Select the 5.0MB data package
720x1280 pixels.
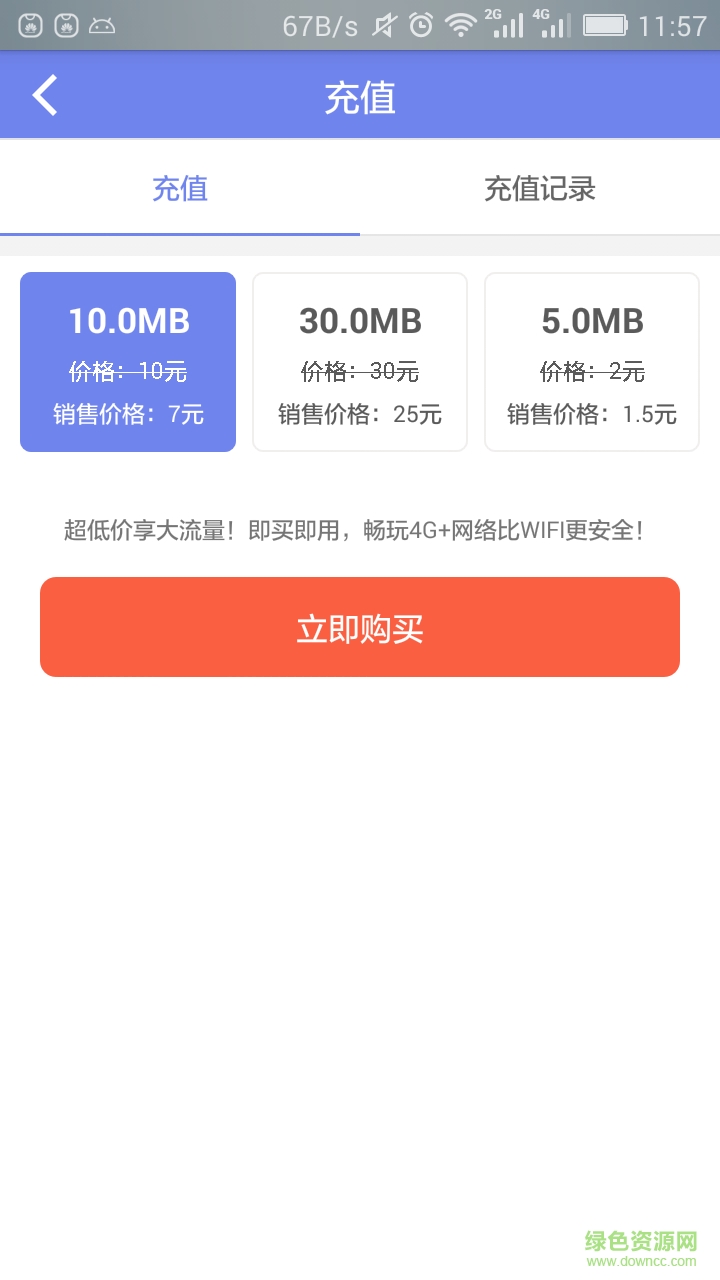591,362
